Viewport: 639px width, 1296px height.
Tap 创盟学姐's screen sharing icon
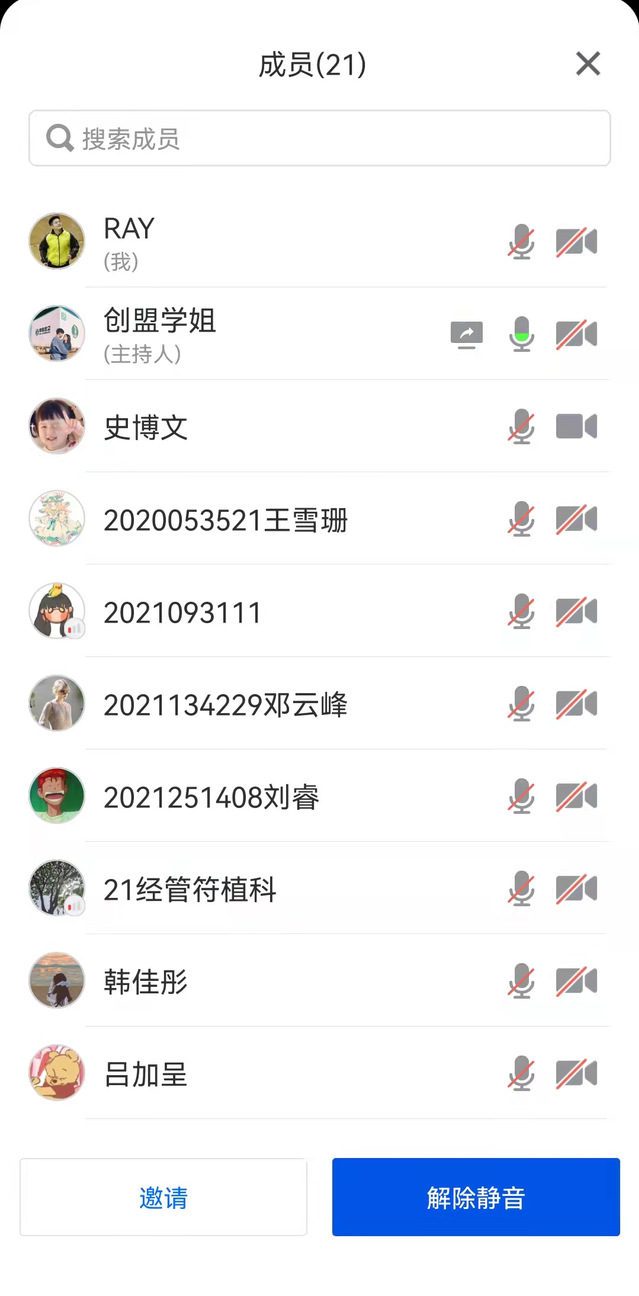[x=467, y=334]
